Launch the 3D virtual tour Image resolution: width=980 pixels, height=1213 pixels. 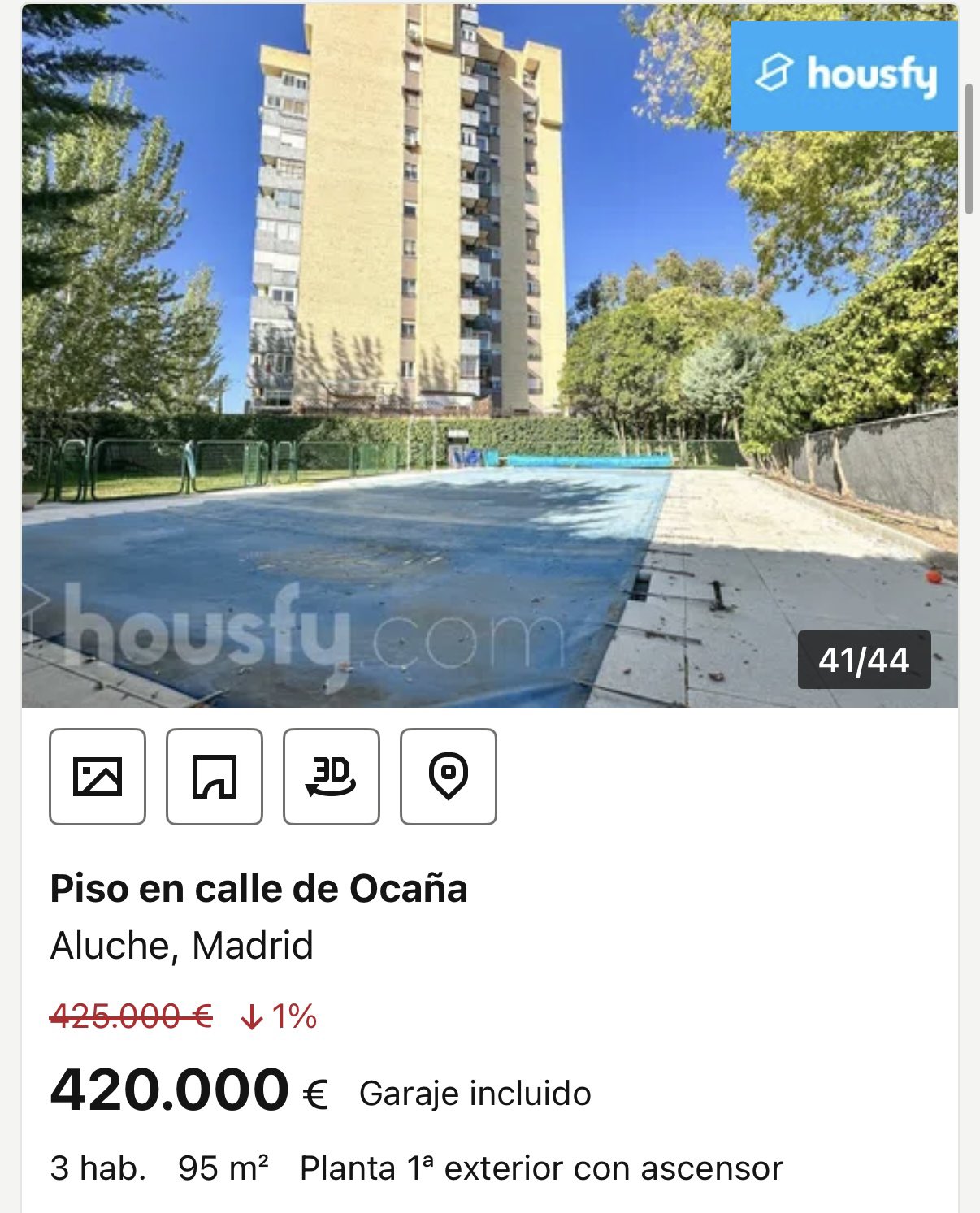tap(332, 777)
